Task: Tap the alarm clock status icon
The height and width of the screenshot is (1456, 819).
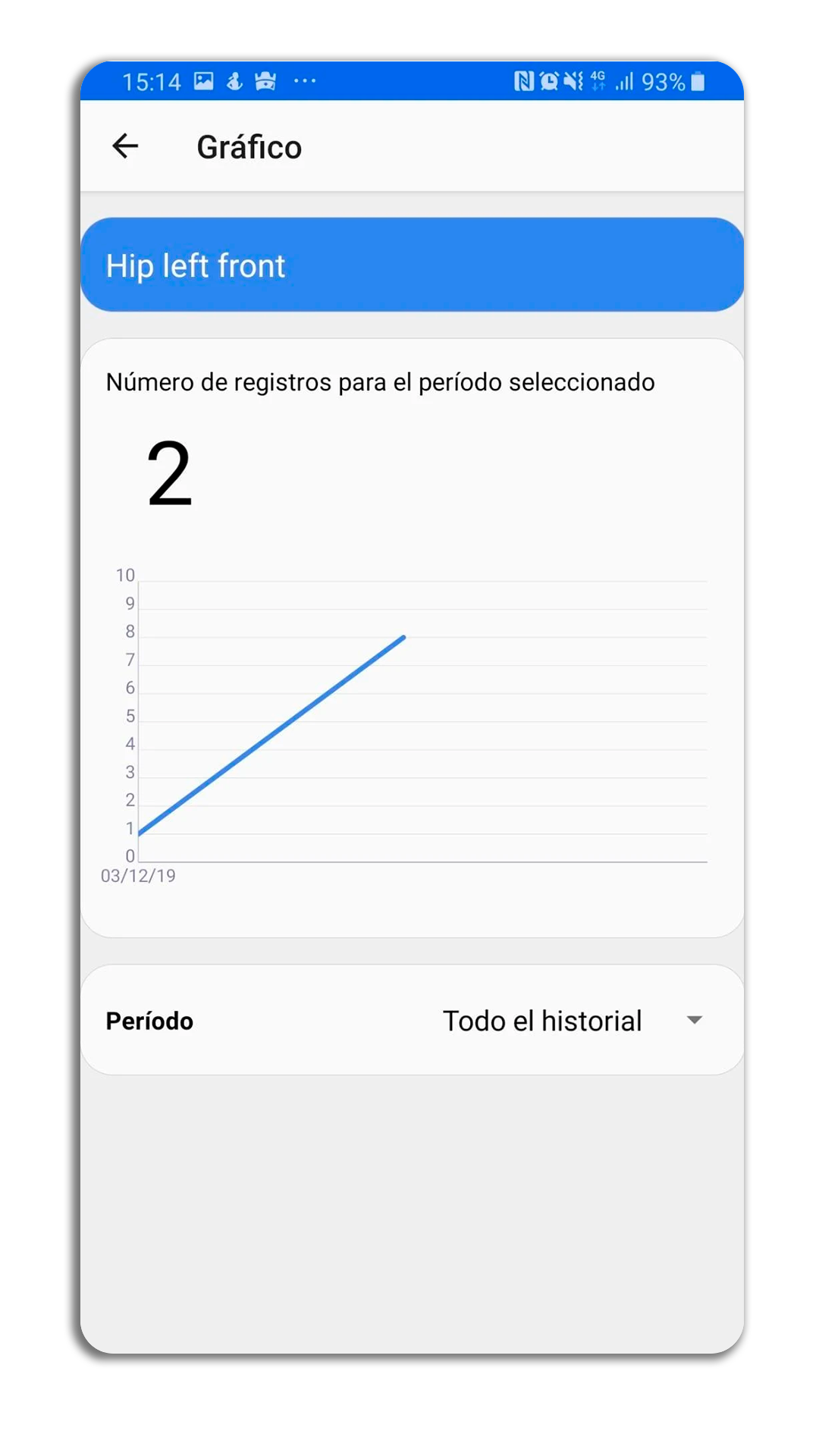Action: click(548, 80)
